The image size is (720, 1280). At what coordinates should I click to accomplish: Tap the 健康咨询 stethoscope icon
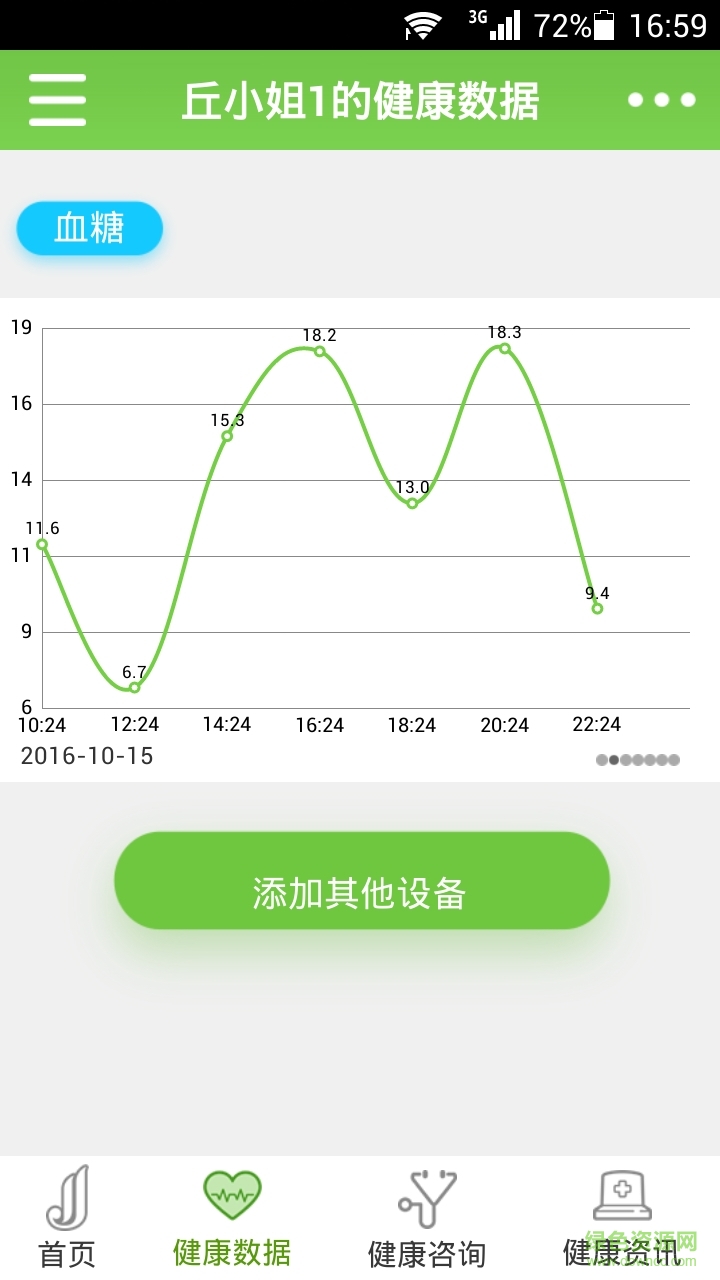[x=427, y=1193]
